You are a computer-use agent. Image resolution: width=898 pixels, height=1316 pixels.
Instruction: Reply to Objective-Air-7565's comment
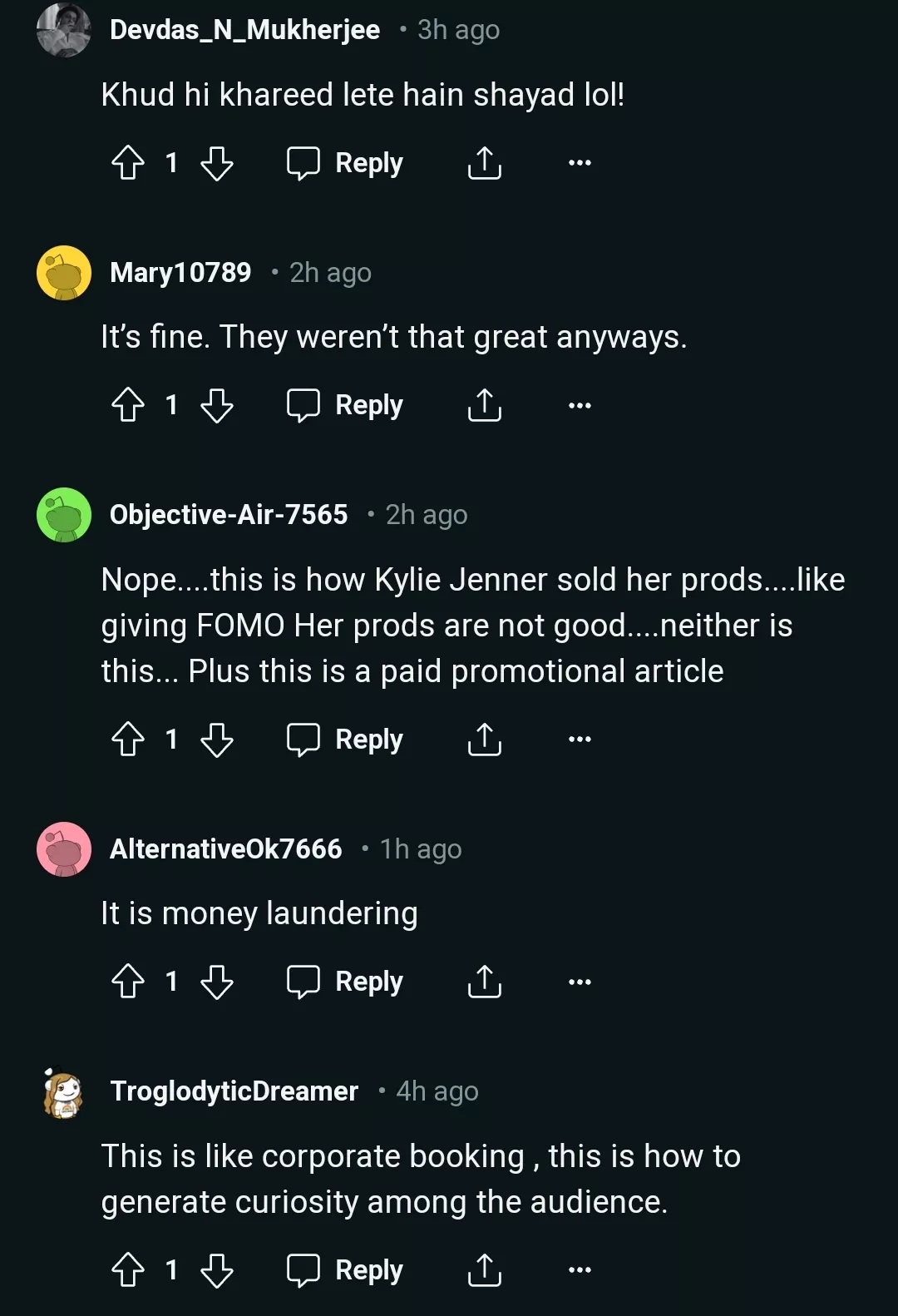[345, 740]
